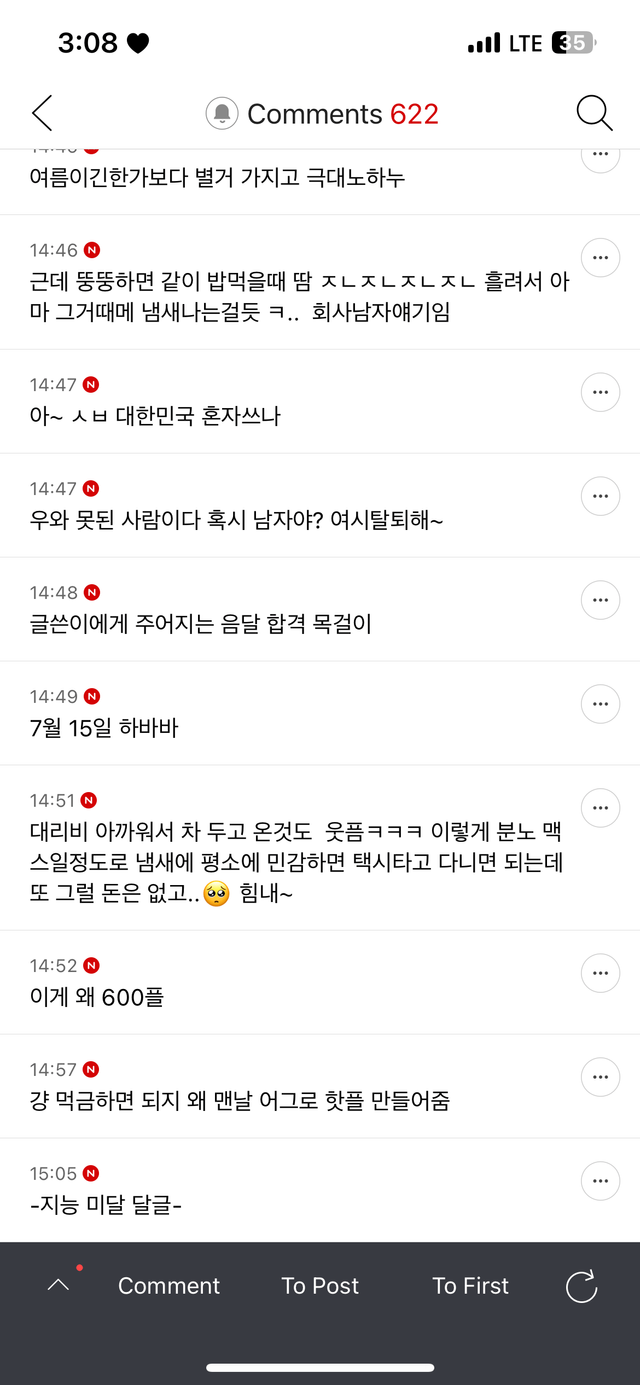
Task: Write a new Comment
Action: [x=169, y=1286]
